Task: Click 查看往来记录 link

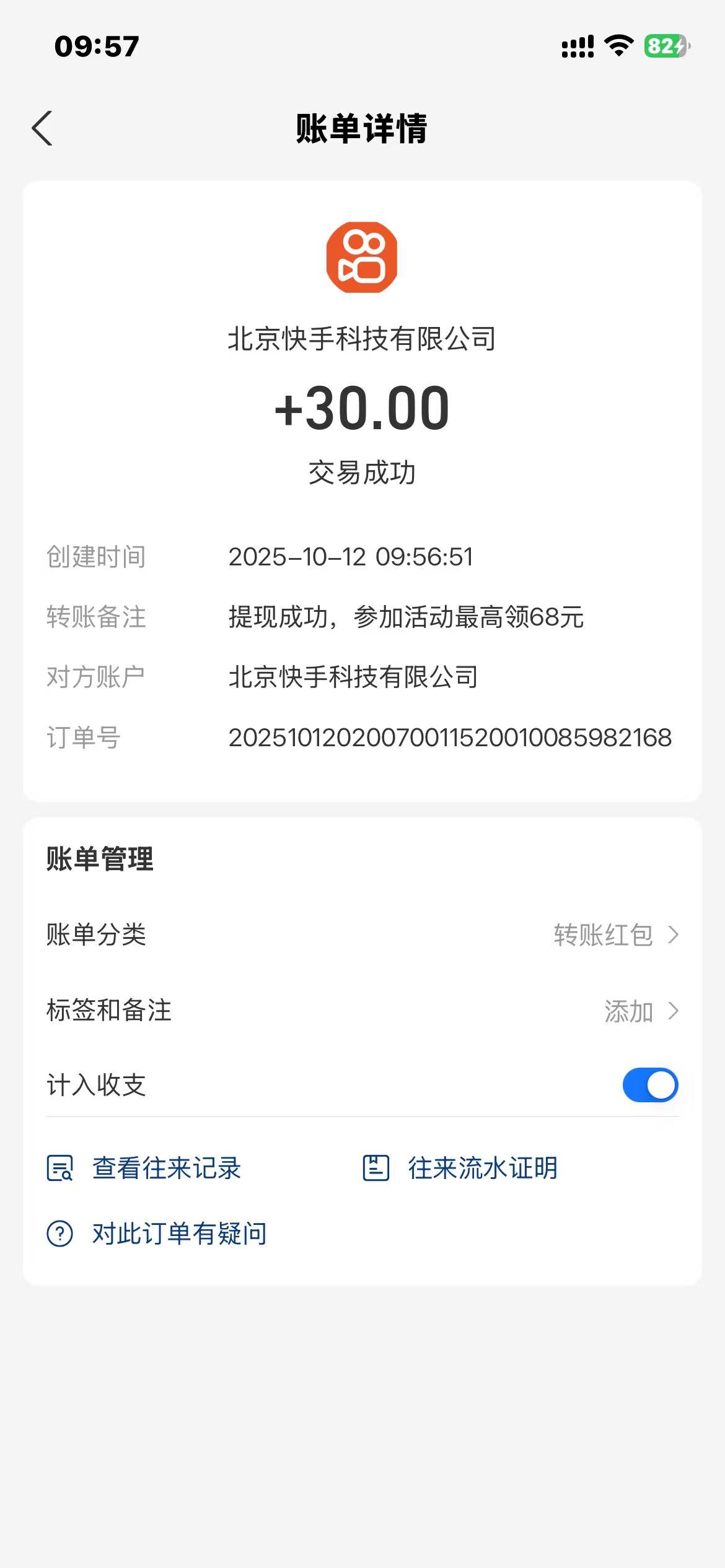Action: point(166,1167)
